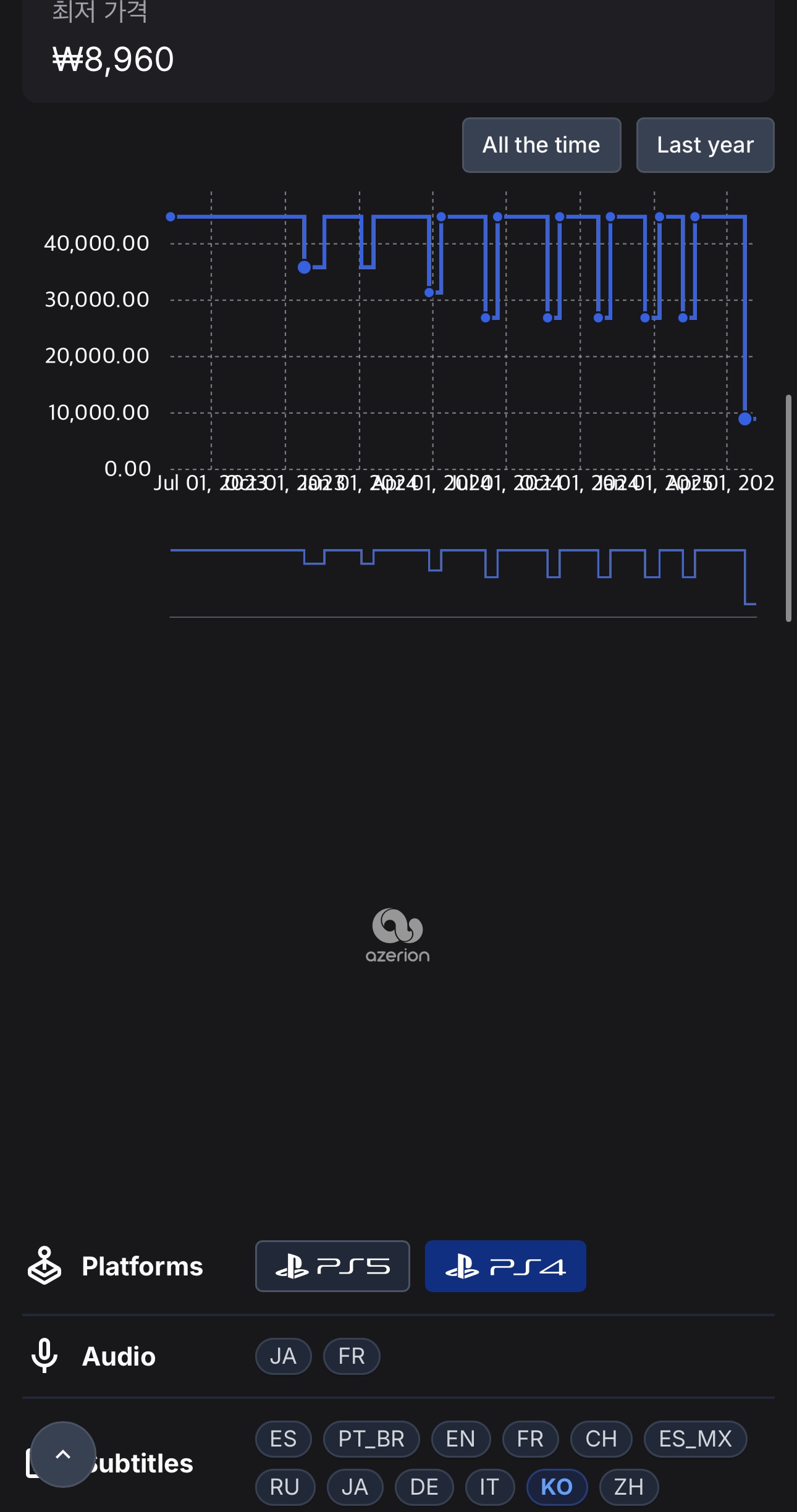Tap the scroll-to-top arrow button
Image resolution: width=797 pixels, height=1512 pixels.
click(x=63, y=1454)
